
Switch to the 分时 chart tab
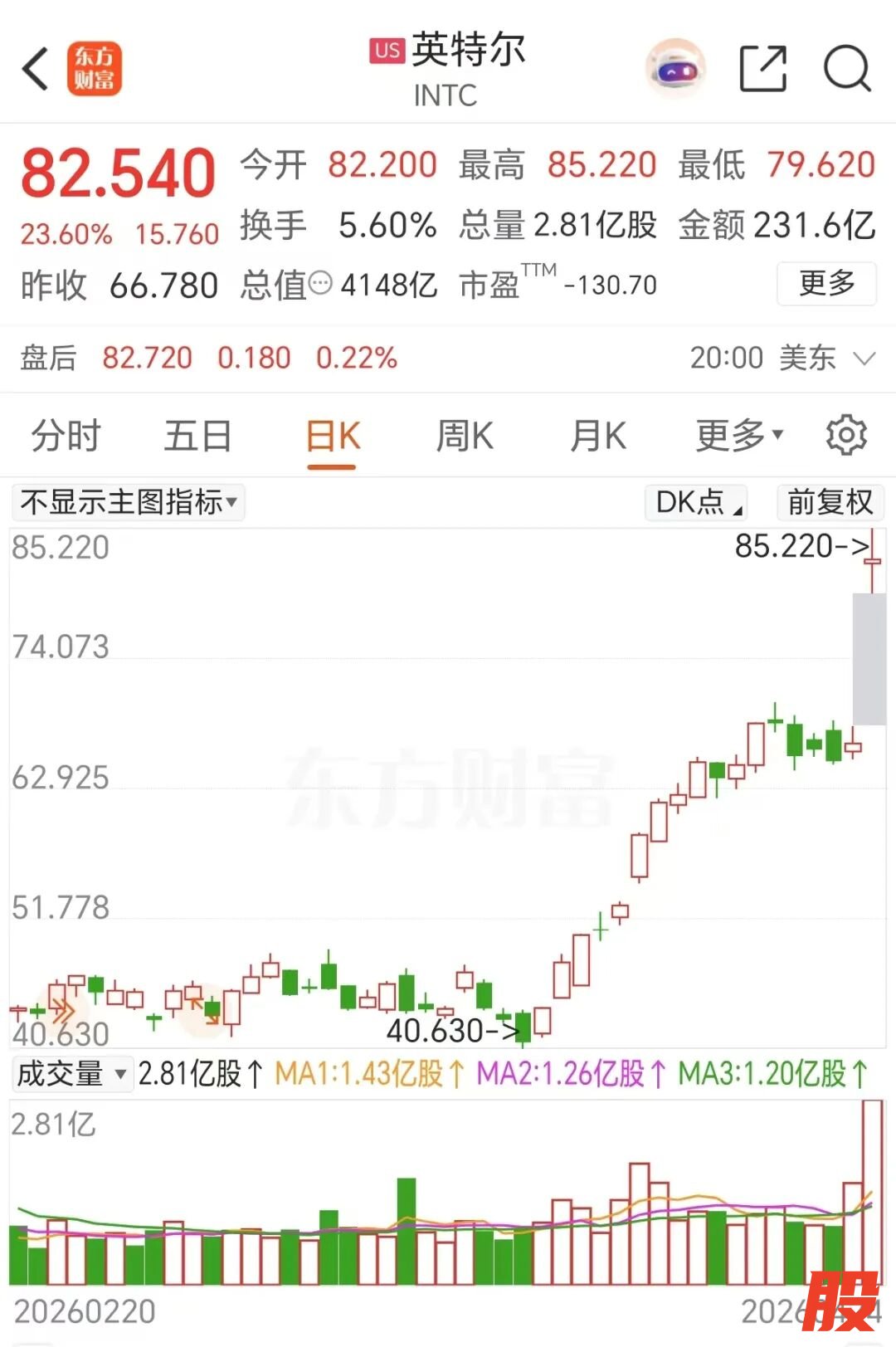[x=66, y=436]
